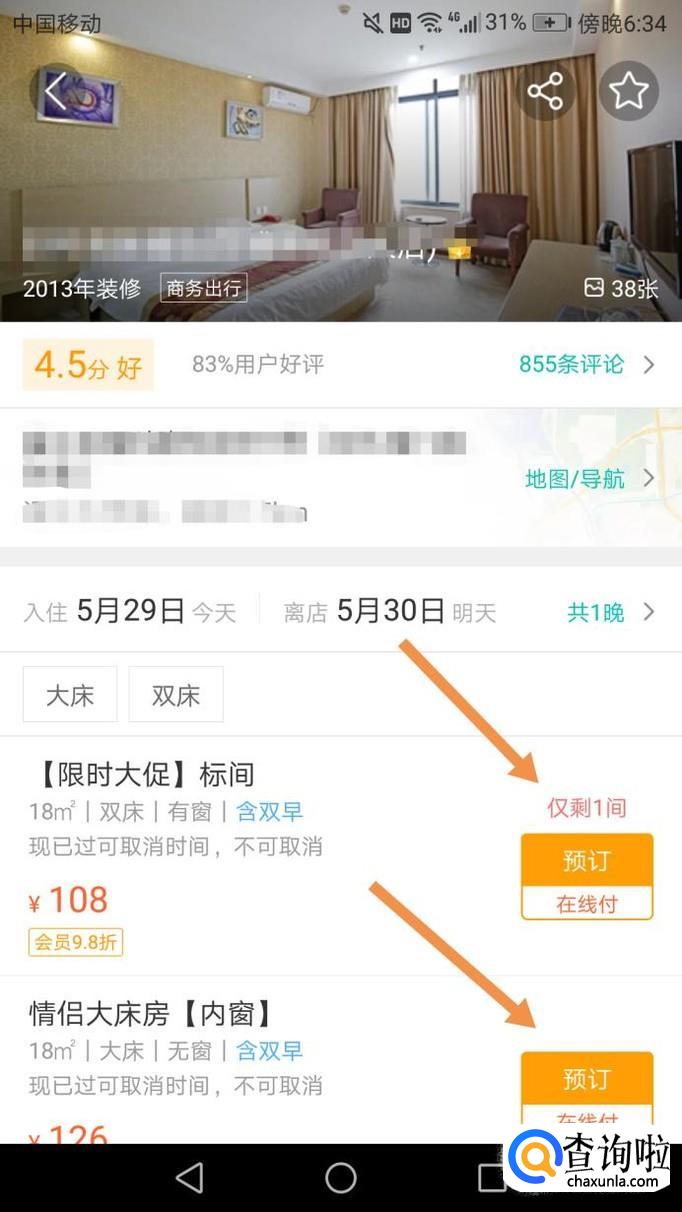
Task: Open the 855条评论 reviews
Action: [587, 364]
